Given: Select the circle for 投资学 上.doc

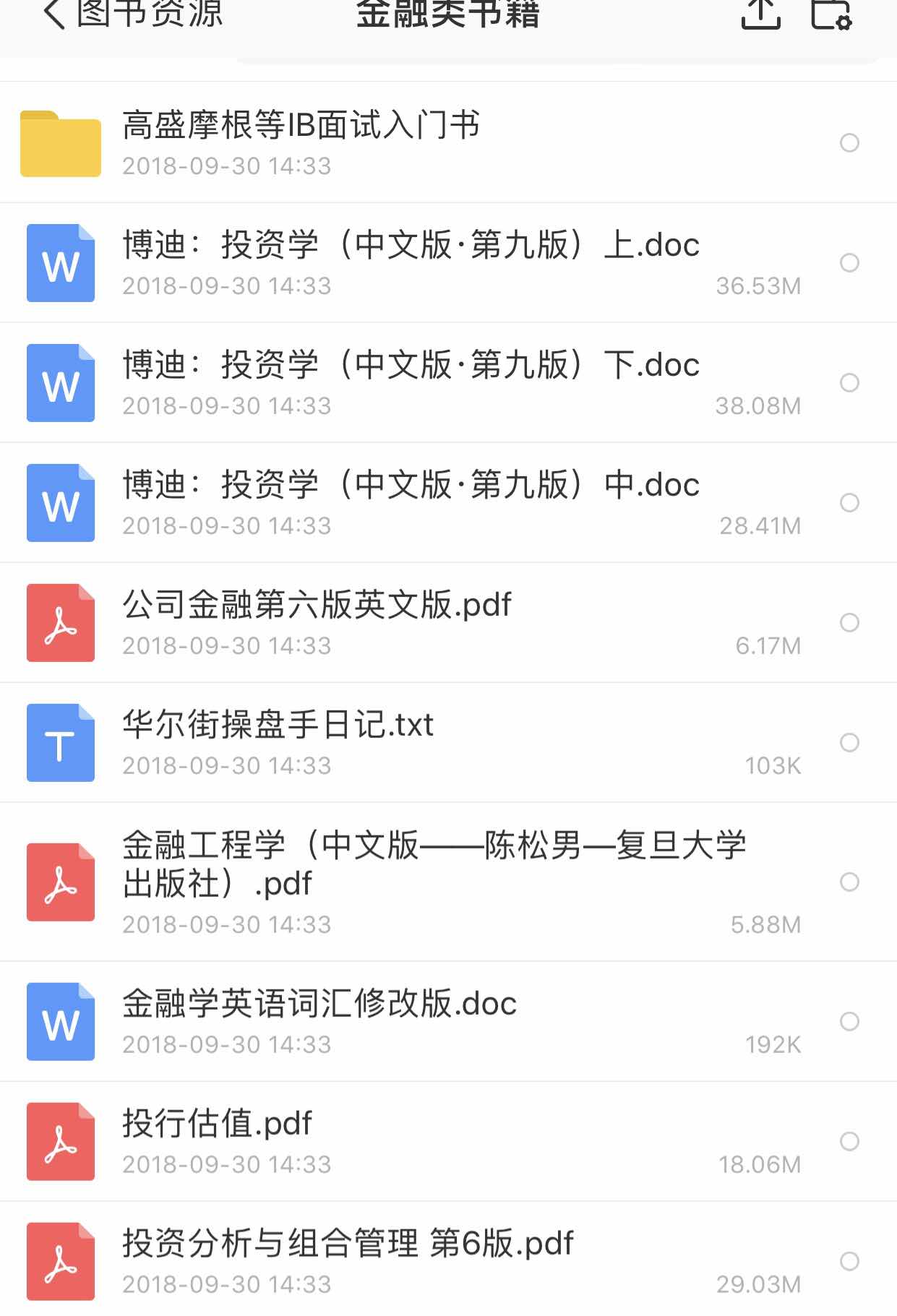Looking at the screenshot, I should pyautogui.click(x=849, y=262).
